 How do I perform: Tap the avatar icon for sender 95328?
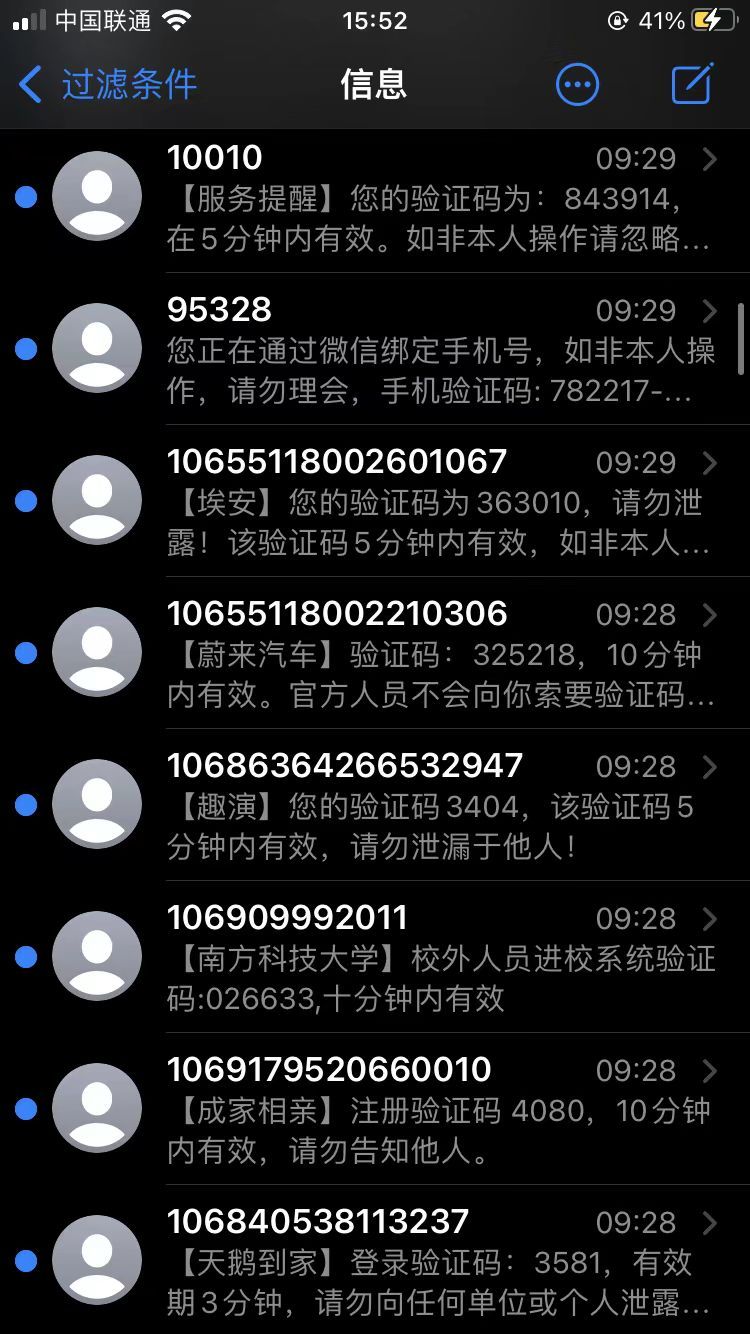tap(96, 347)
